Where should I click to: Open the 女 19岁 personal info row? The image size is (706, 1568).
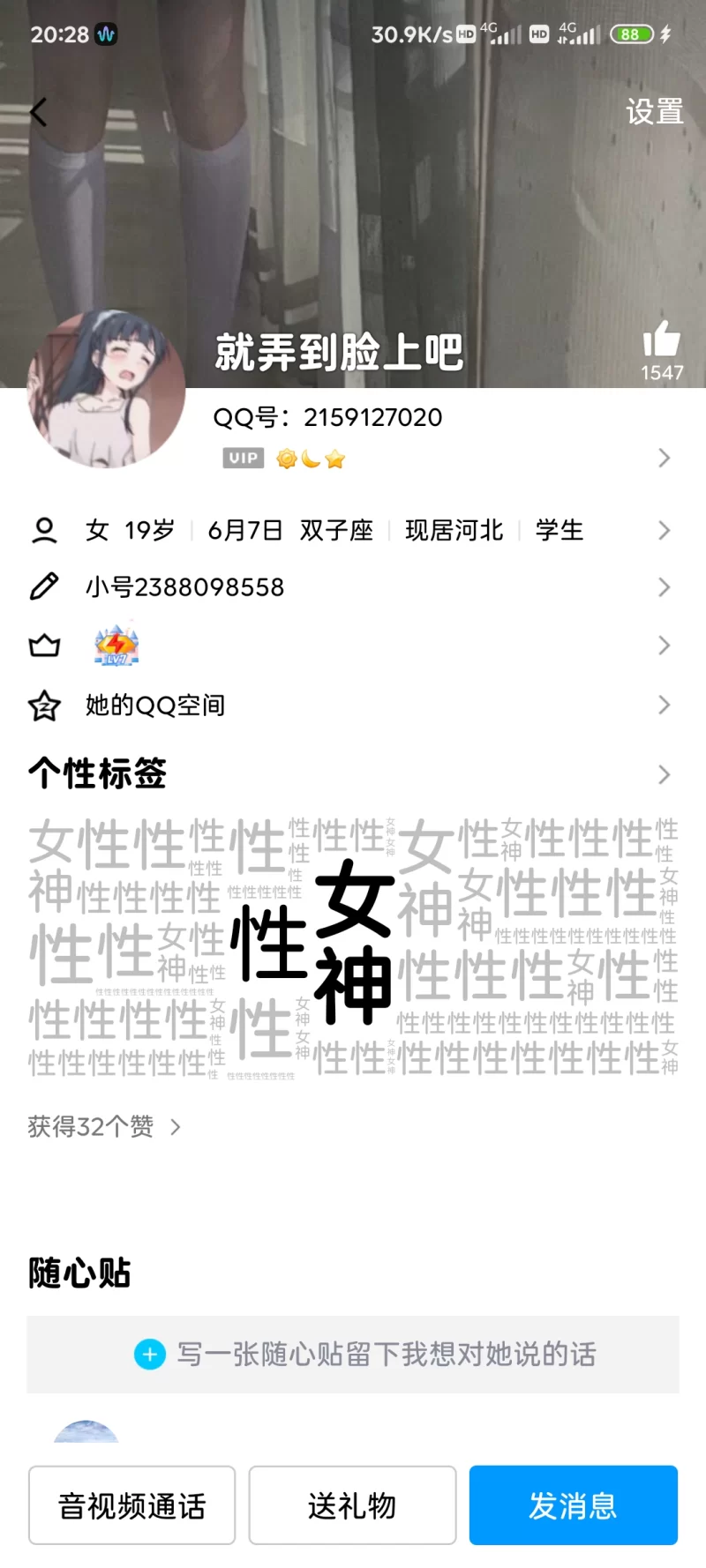click(353, 530)
